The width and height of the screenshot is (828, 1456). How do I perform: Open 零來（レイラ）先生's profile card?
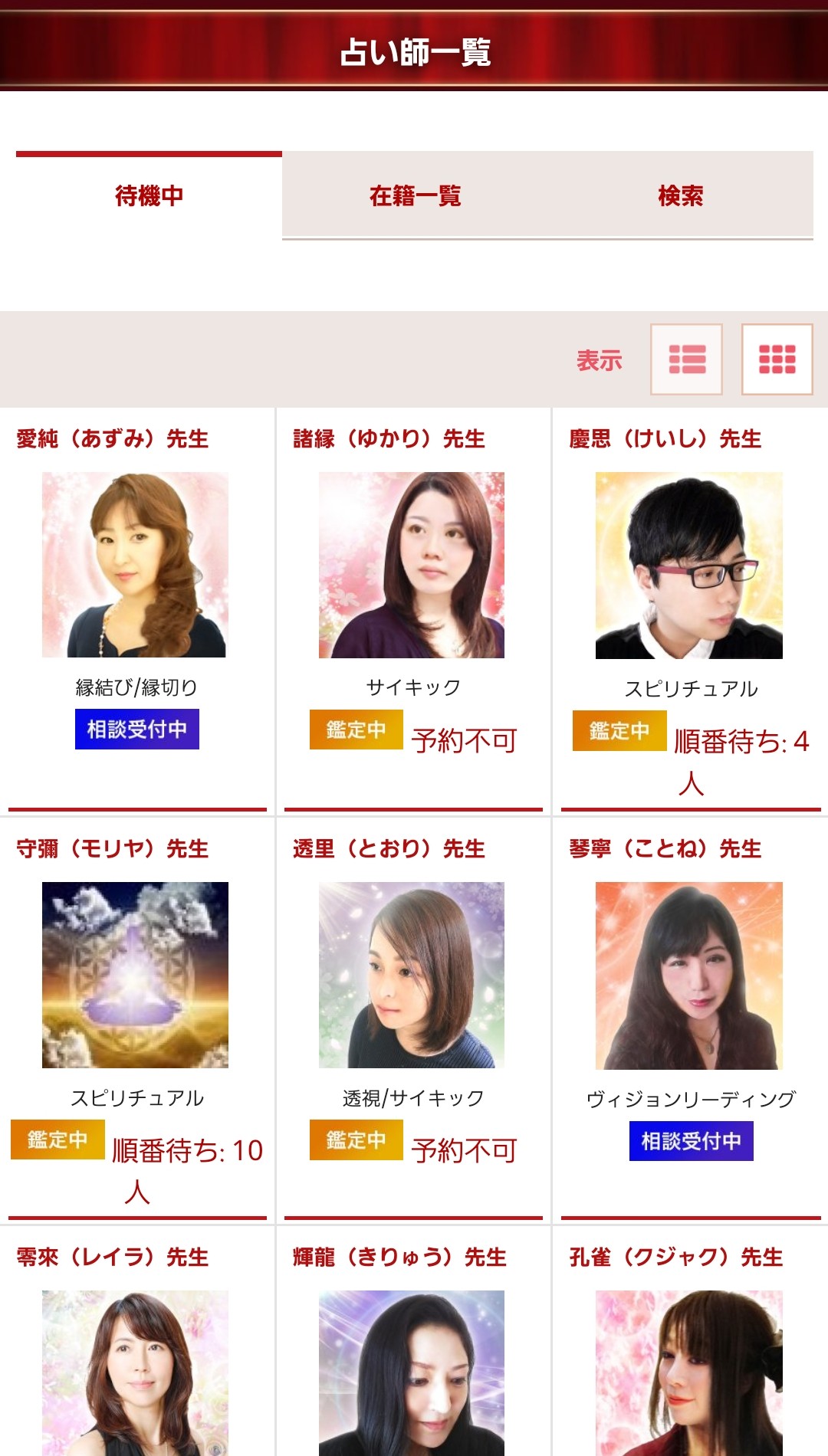pyautogui.click(x=135, y=1372)
